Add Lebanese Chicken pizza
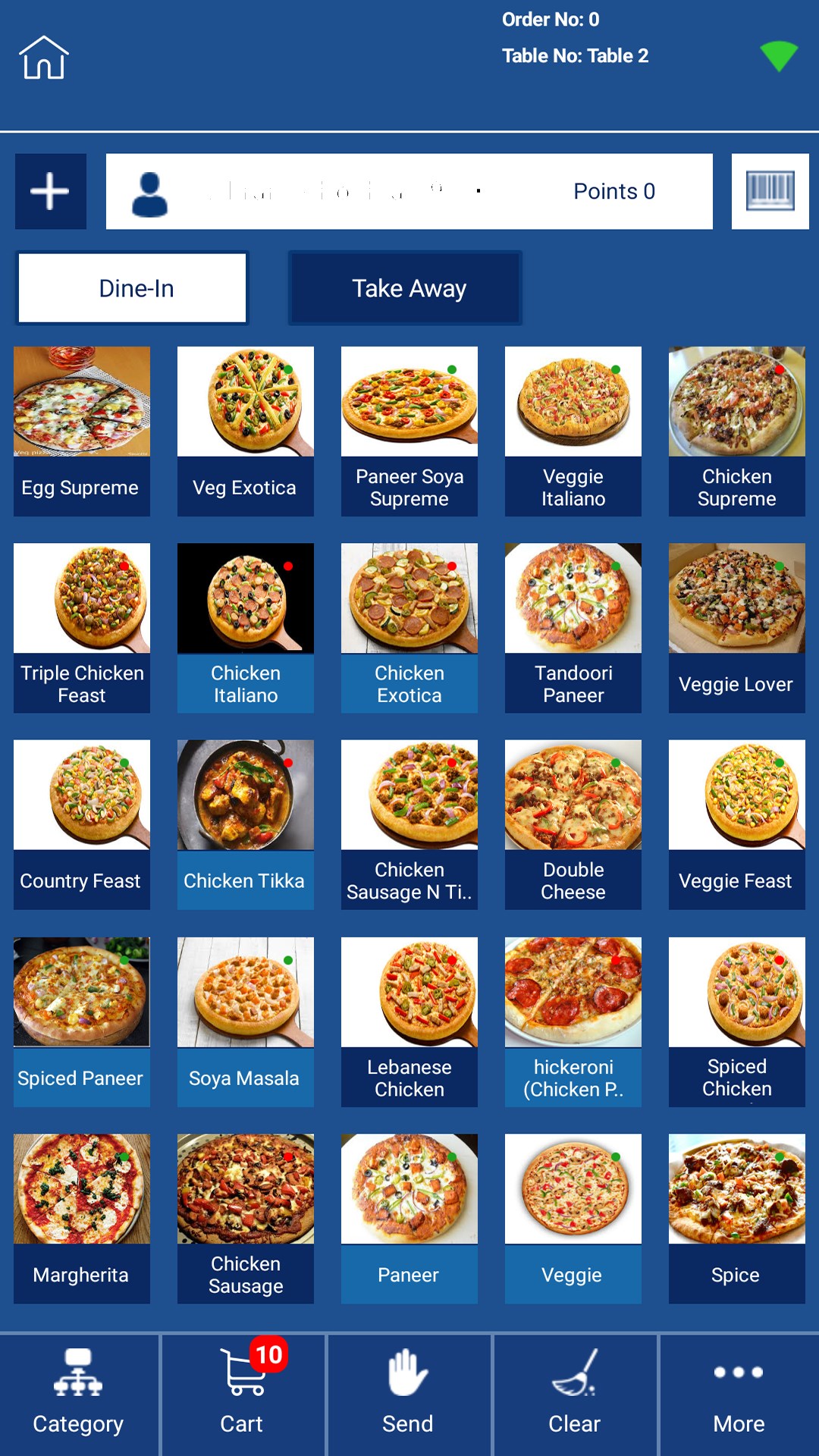Image resolution: width=819 pixels, height=1456 pixels. tap(409, 1021)
